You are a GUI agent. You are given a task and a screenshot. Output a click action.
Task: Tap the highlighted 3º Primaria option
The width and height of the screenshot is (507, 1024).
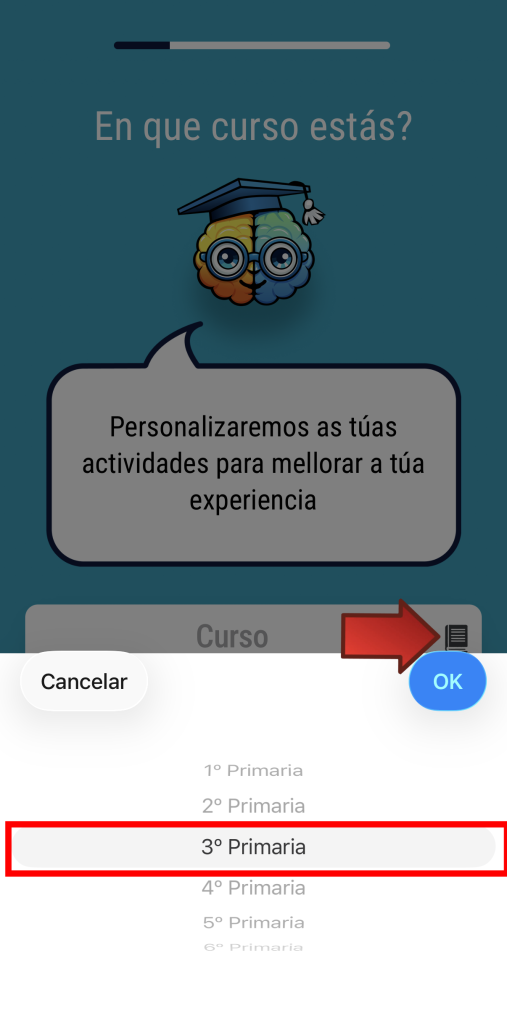(x=254, y=847)
